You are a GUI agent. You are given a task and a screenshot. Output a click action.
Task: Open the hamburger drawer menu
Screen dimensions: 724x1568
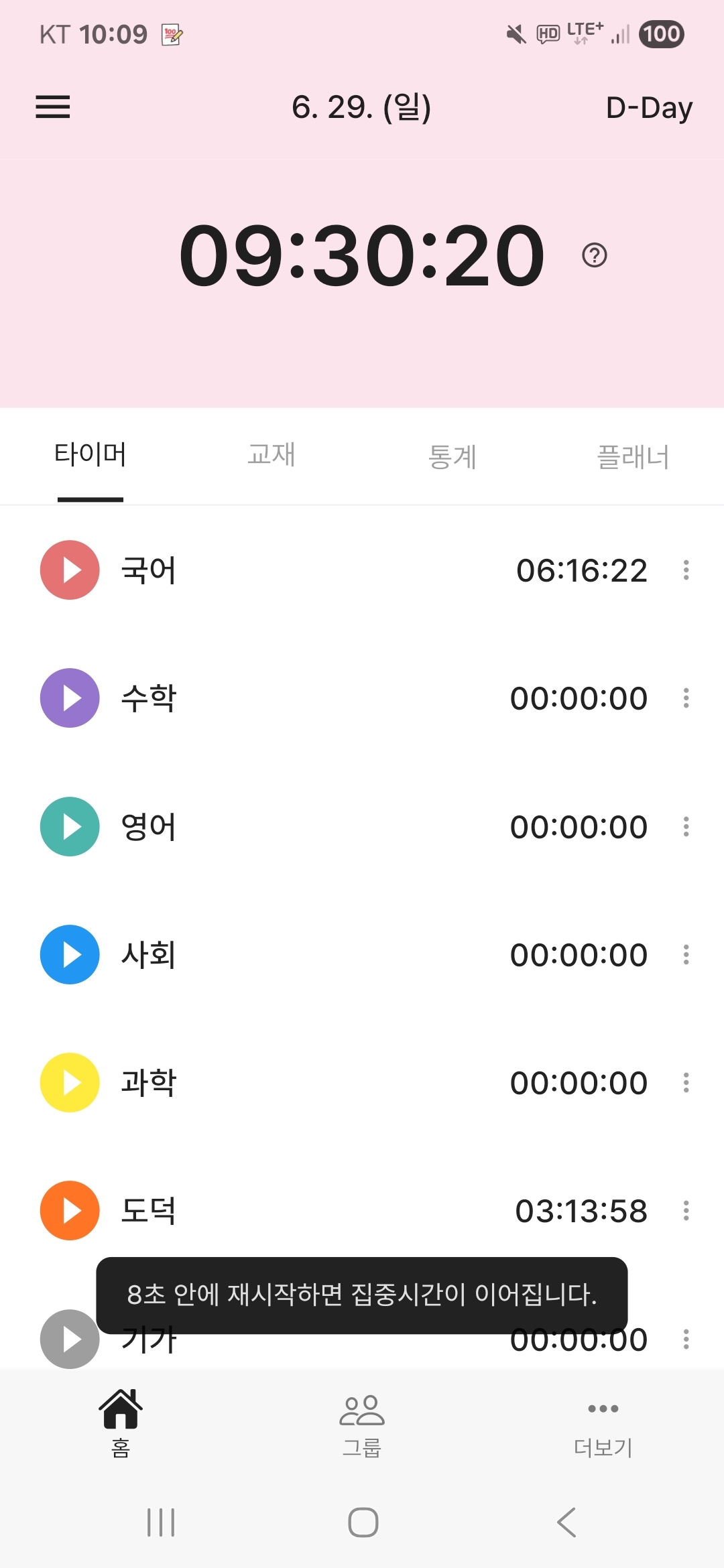(53, 107)
